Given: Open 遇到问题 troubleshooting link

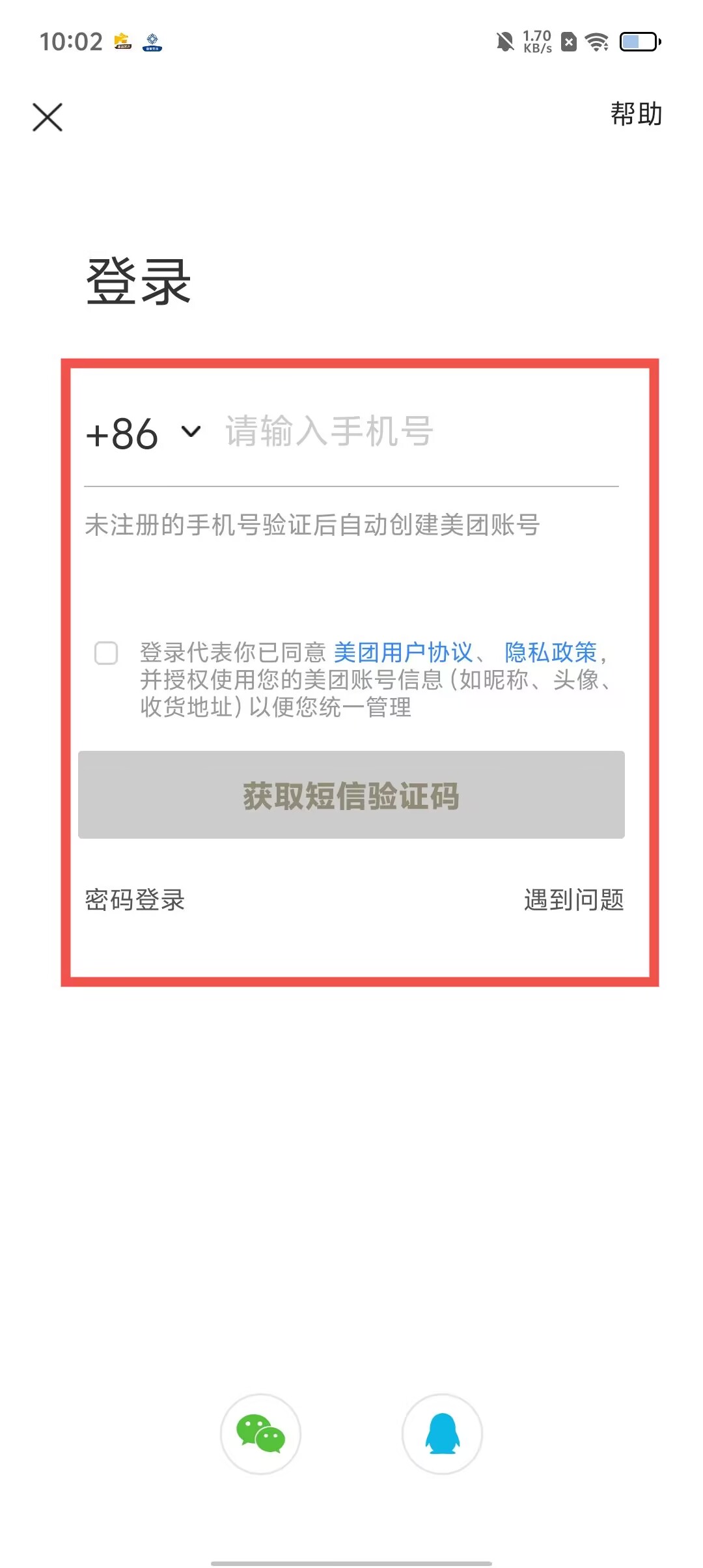Looking at the screenshot, I should click(x=573, y=900).
